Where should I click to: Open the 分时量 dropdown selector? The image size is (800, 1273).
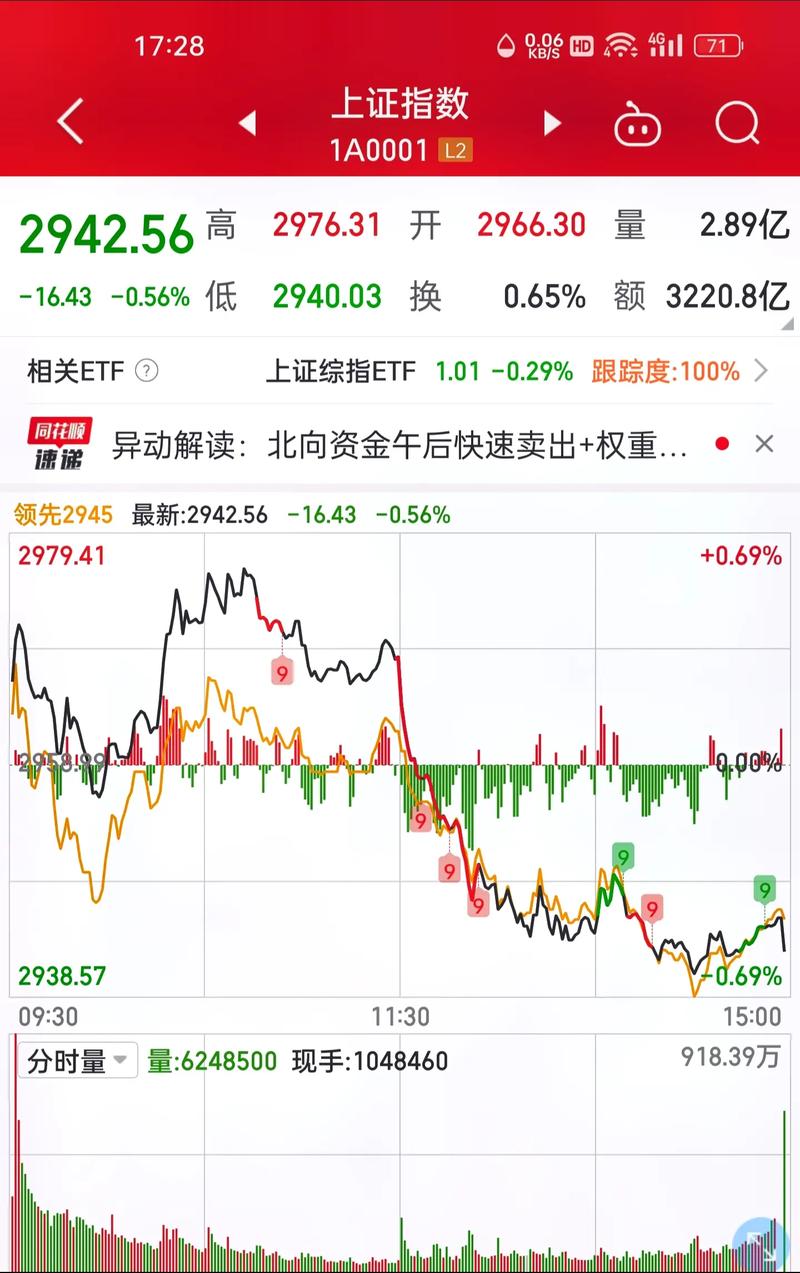click(x=78, y=1060)
